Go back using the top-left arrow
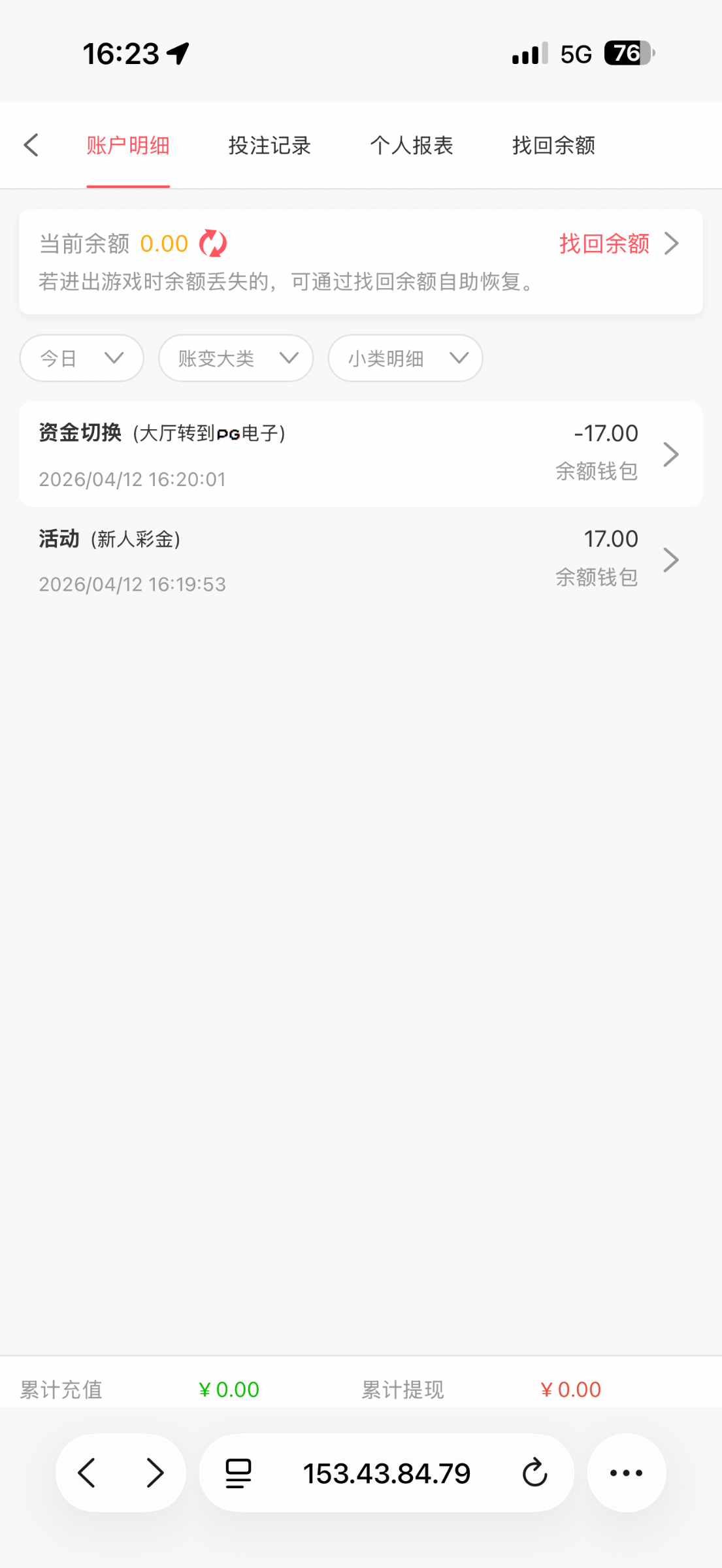Viewport: 722px width, 1568px height. click(31, 145)
